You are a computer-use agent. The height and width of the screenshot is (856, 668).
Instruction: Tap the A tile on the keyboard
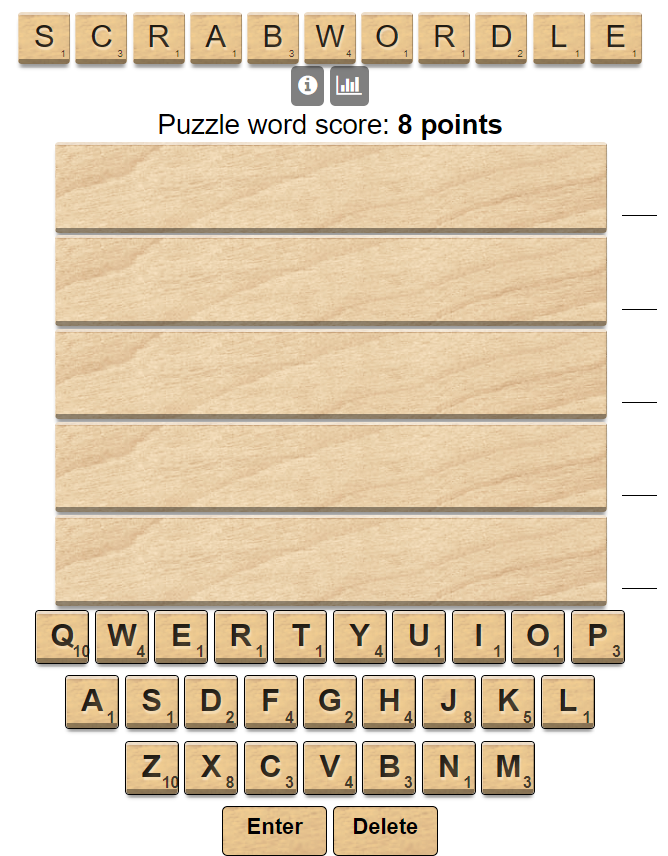pyautogui.click(x=92, y=702)
